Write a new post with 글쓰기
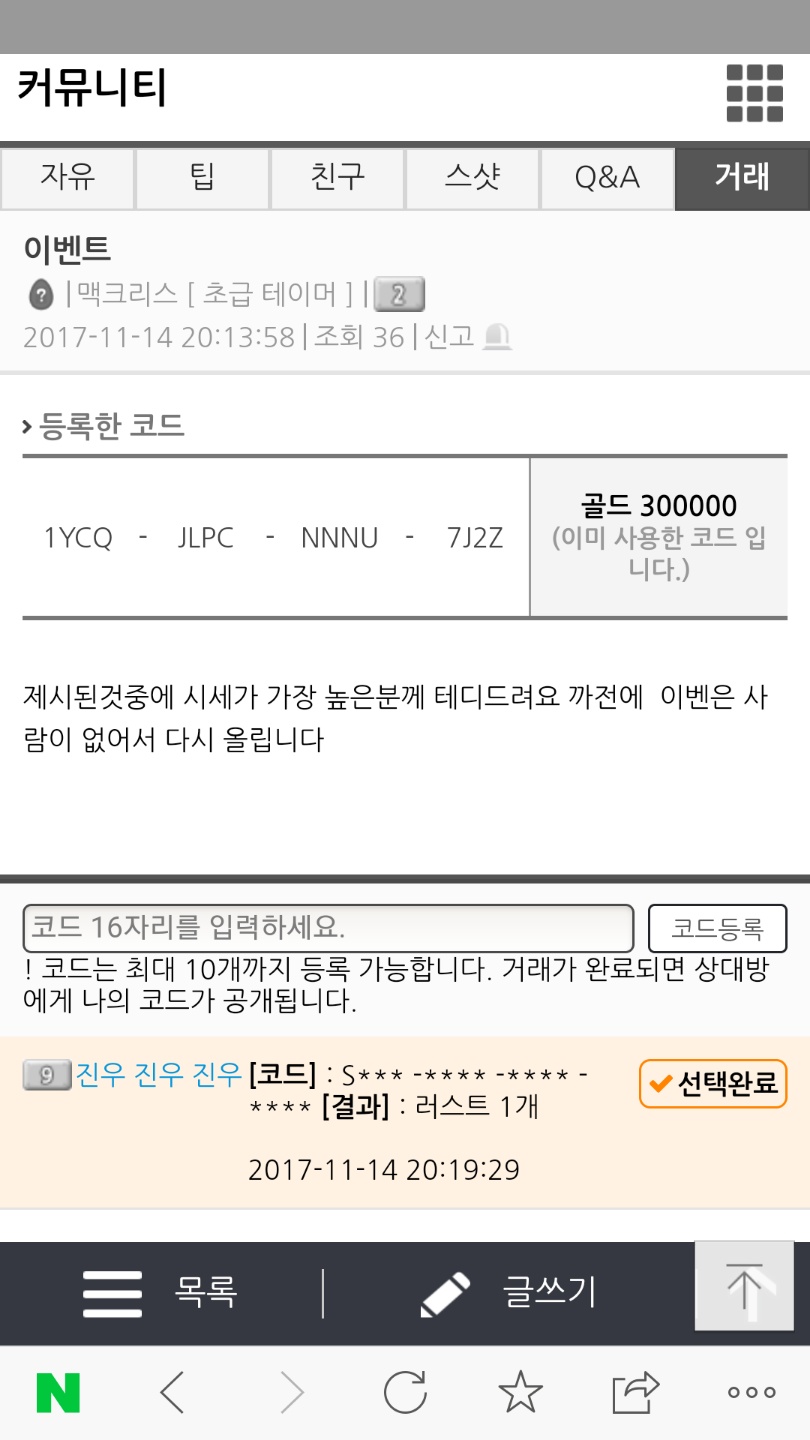 (508, 1293)
